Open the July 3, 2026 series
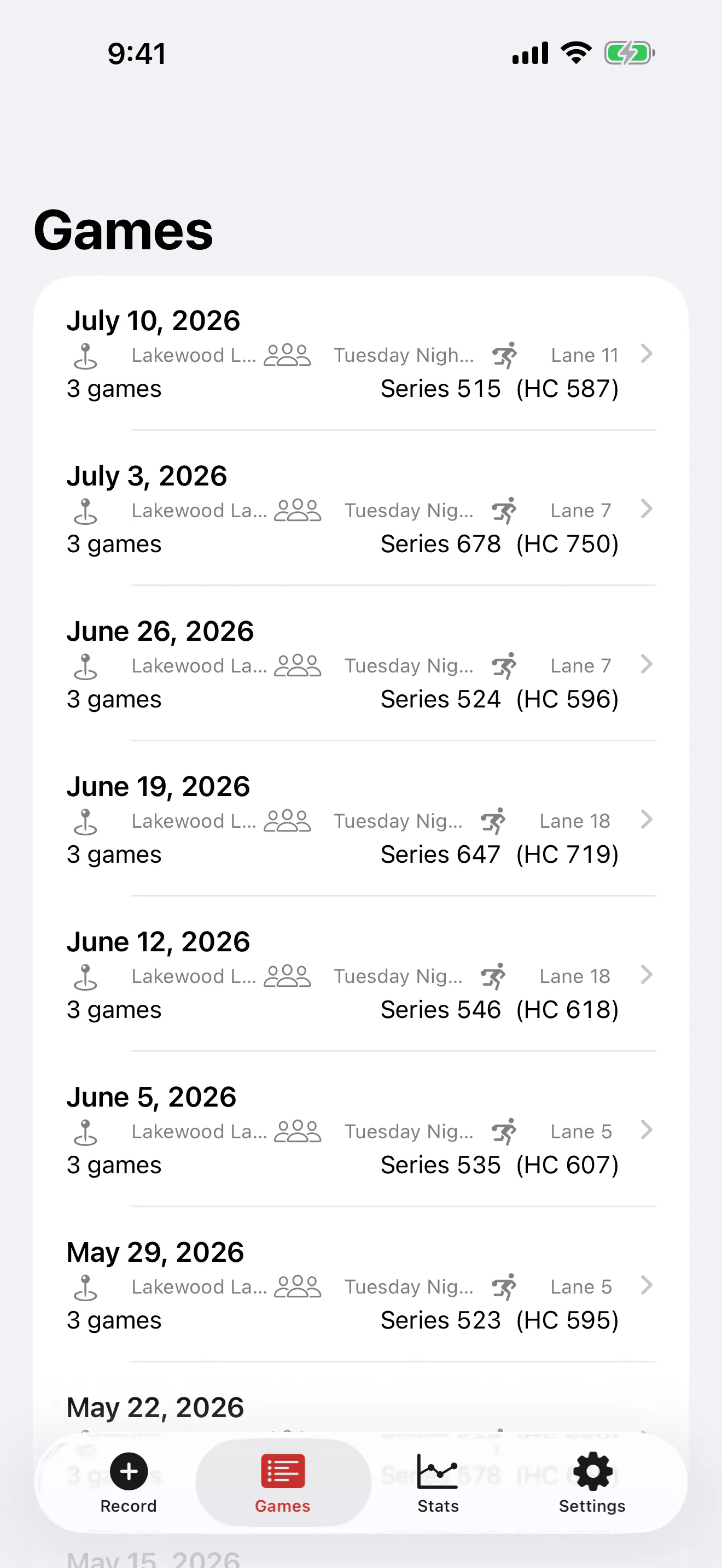 point(361,508)
